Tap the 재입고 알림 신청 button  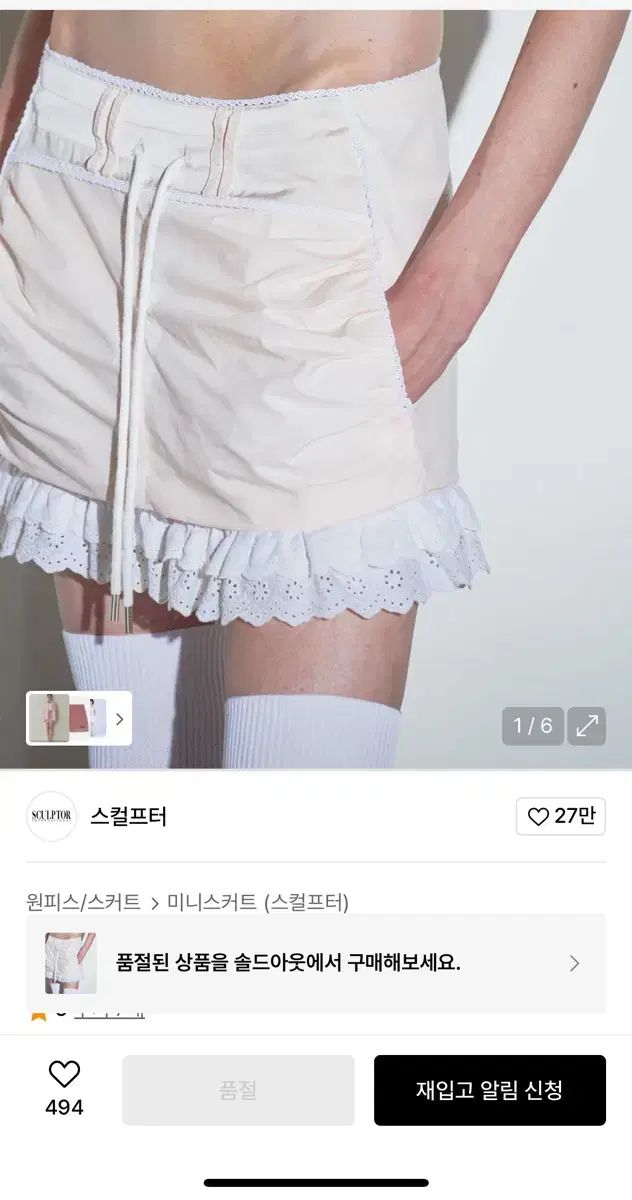point(489,1090)
